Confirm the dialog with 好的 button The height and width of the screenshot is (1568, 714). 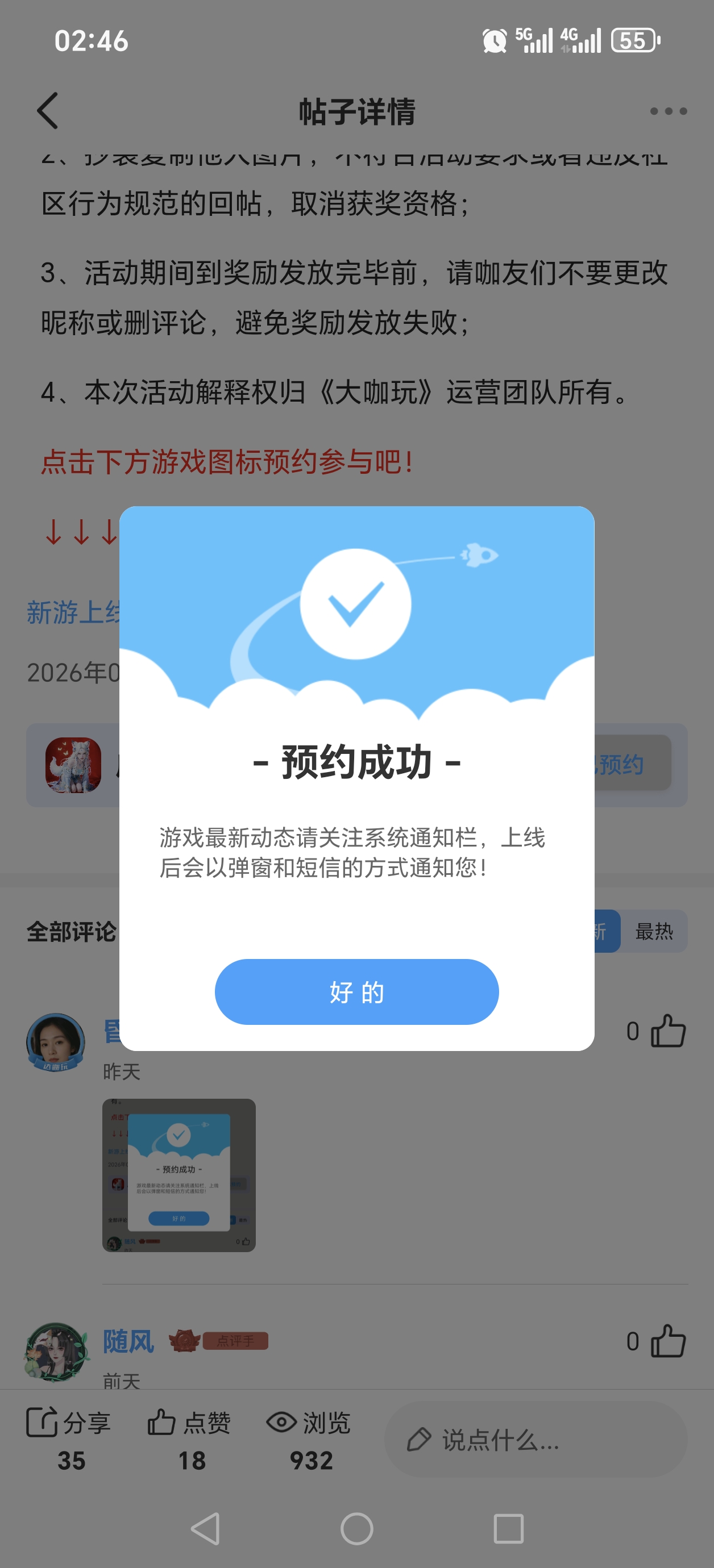coord(356,991)
